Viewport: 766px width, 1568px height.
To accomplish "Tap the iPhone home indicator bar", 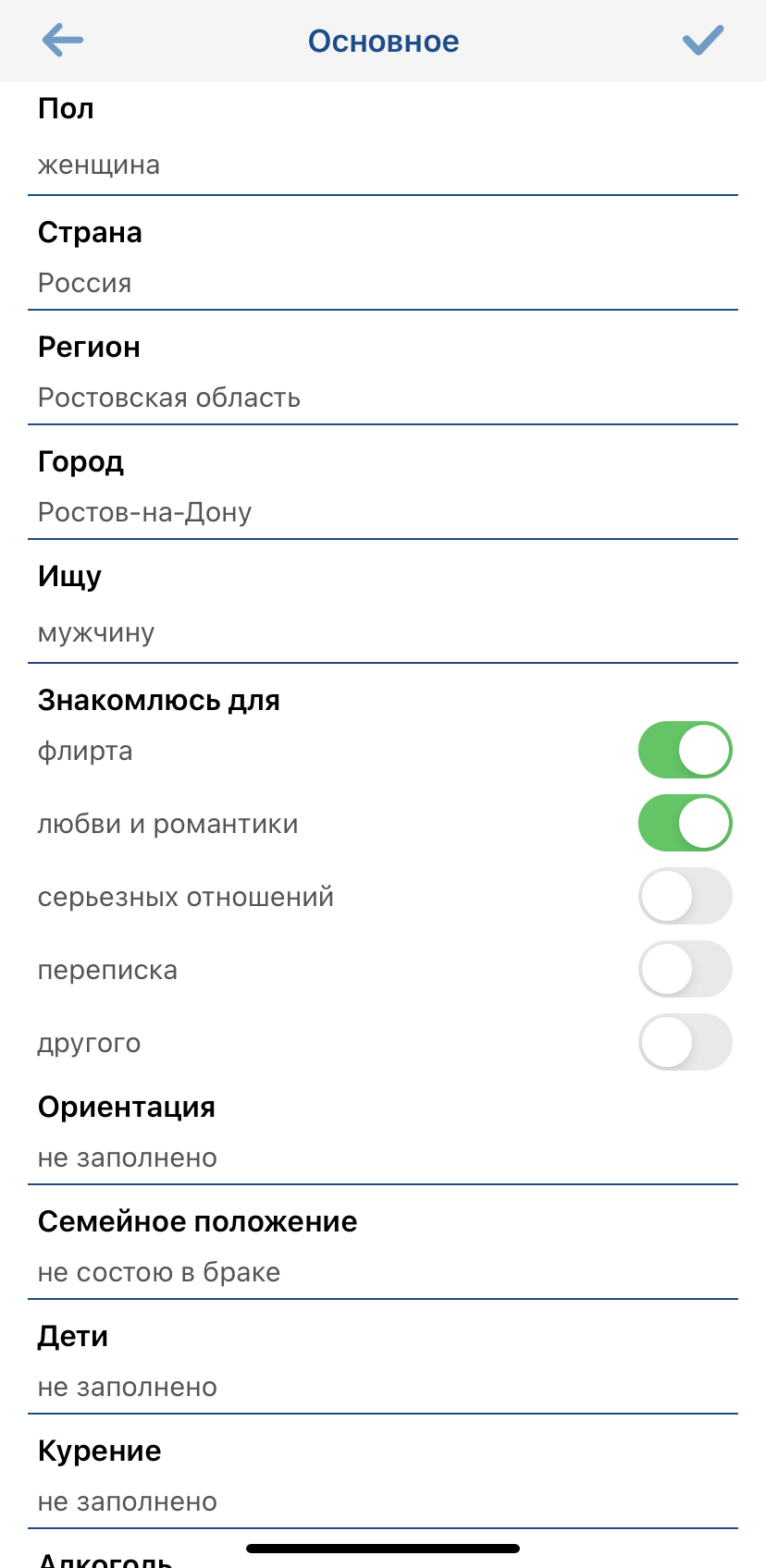I will 383,1547.
